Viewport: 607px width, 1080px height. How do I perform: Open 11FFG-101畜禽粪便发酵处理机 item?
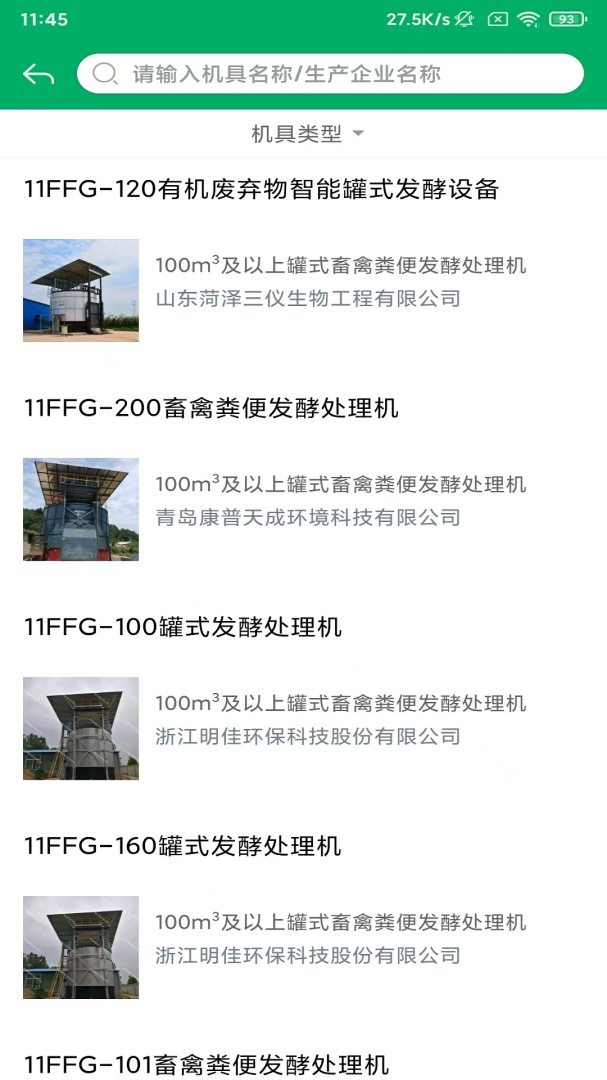(206, 1064)
